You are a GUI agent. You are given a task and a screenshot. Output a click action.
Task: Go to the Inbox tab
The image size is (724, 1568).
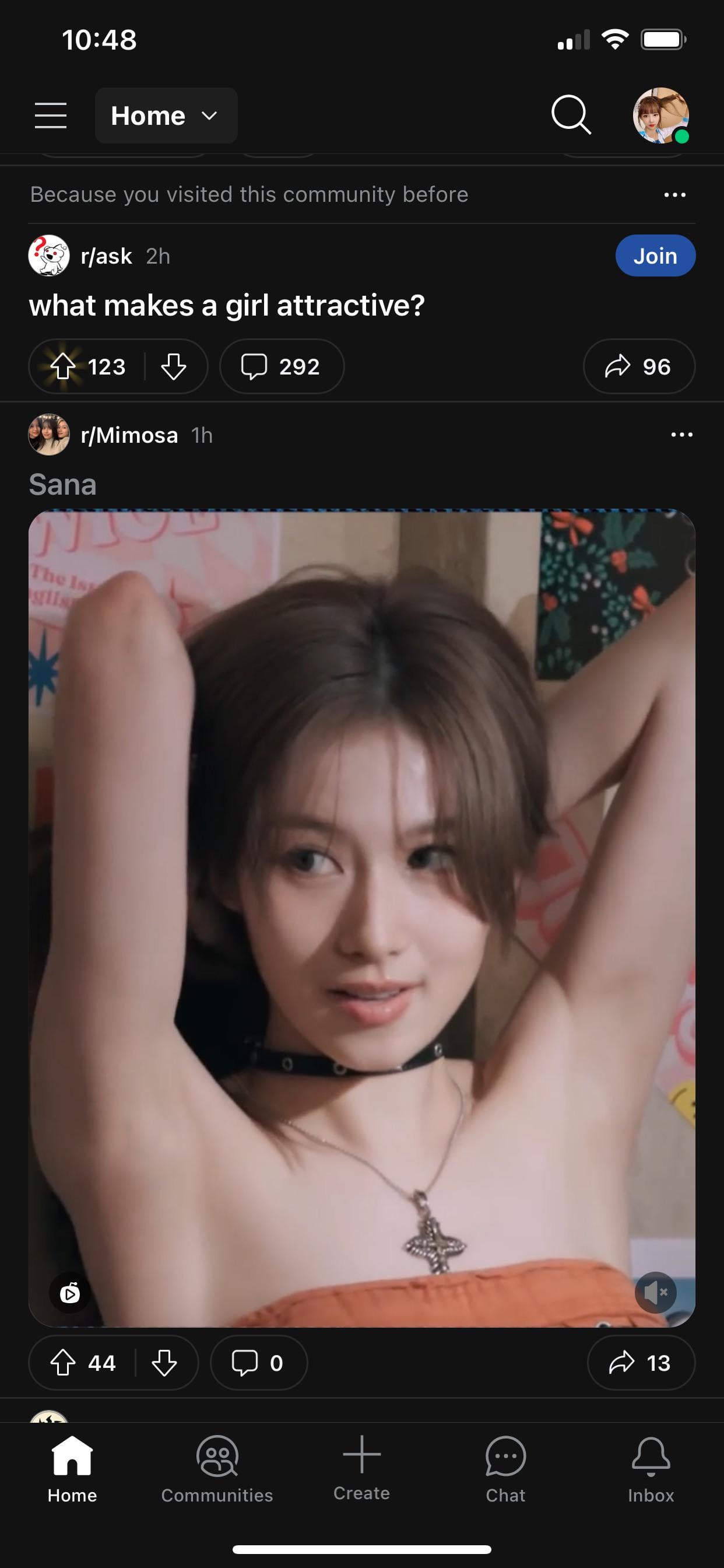[x=651, y=1468]
